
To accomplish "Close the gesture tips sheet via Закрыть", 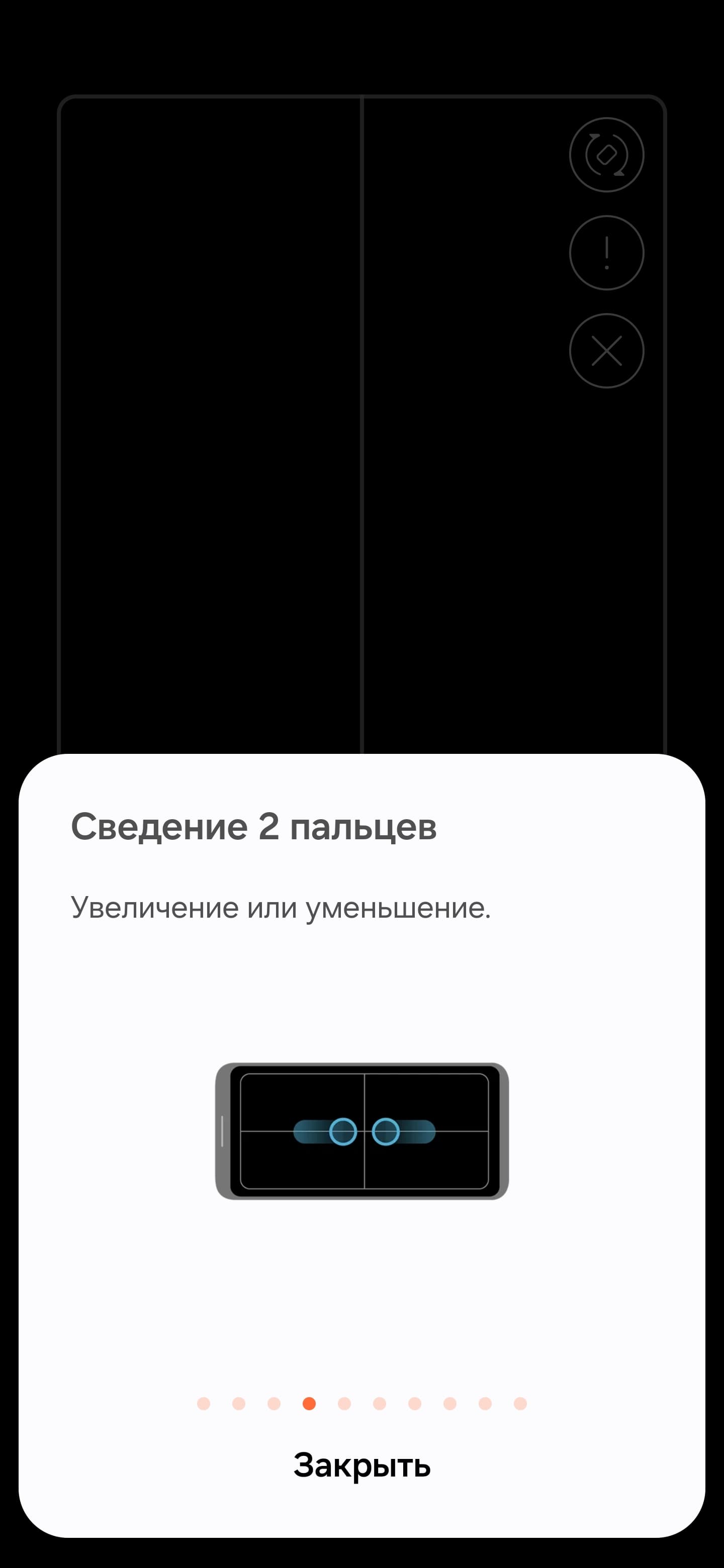I will coord(361,1466).
